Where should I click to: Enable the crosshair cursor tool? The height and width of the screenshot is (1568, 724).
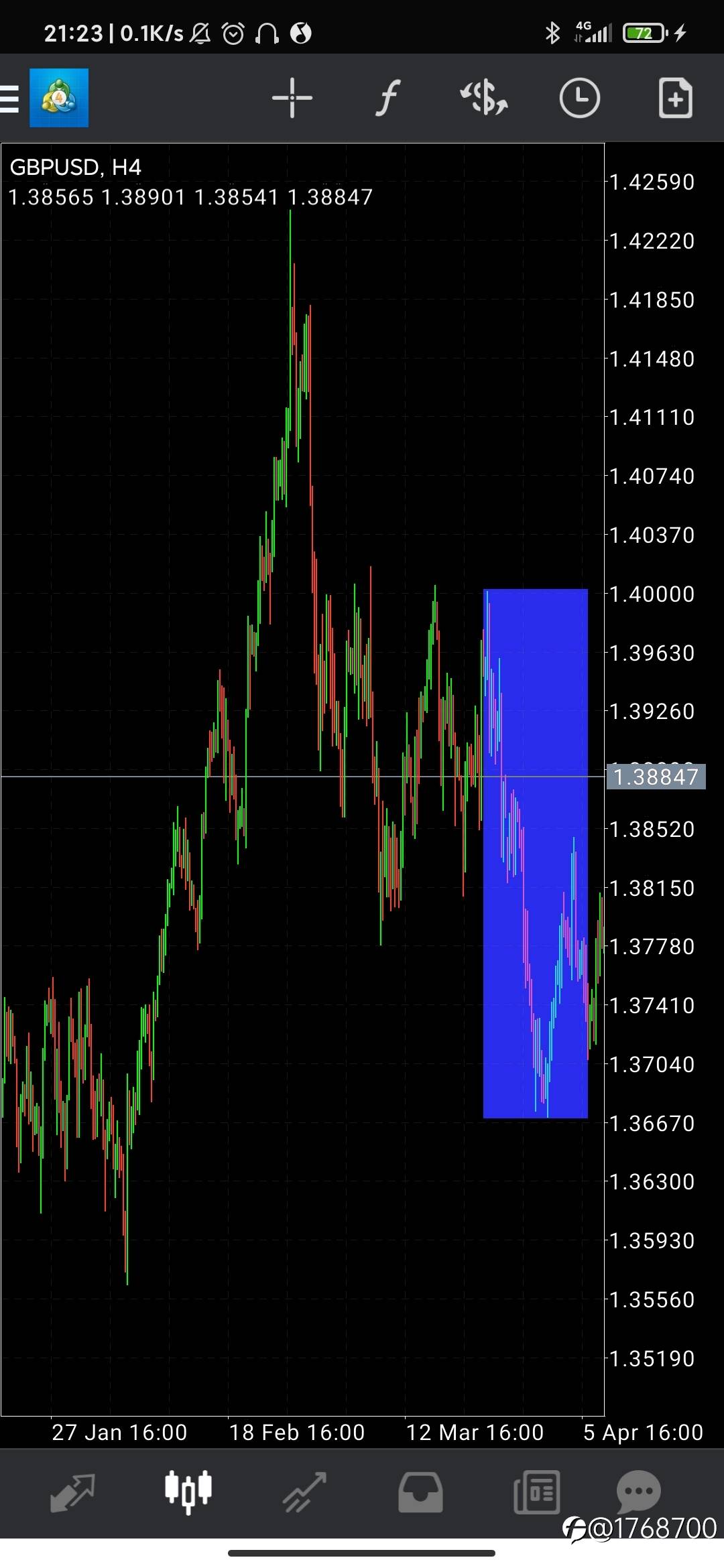(x=292, y=99)
